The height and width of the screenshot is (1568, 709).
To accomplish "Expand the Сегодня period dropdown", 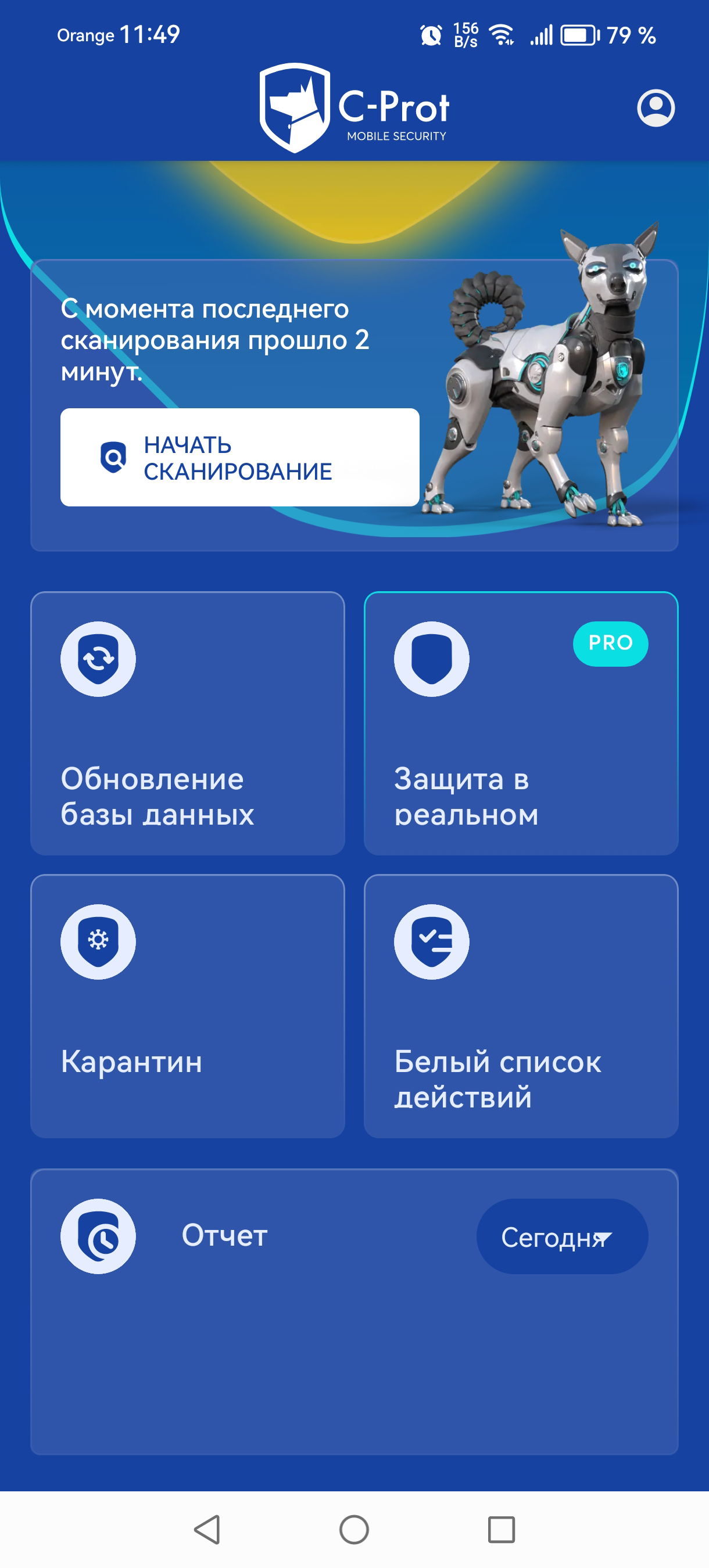I will tap(561, 1236).
